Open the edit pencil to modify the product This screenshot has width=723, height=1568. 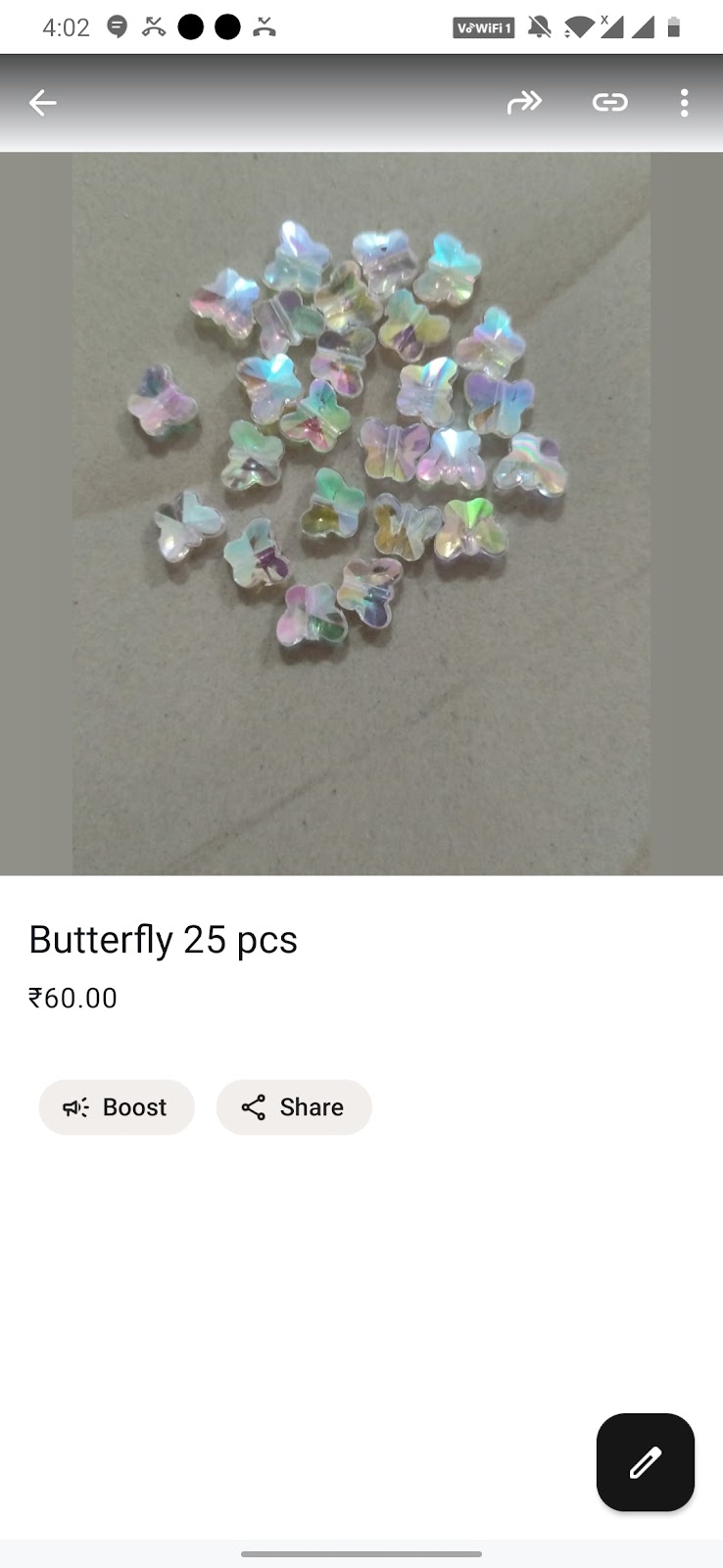click(x=645, y=1462)
